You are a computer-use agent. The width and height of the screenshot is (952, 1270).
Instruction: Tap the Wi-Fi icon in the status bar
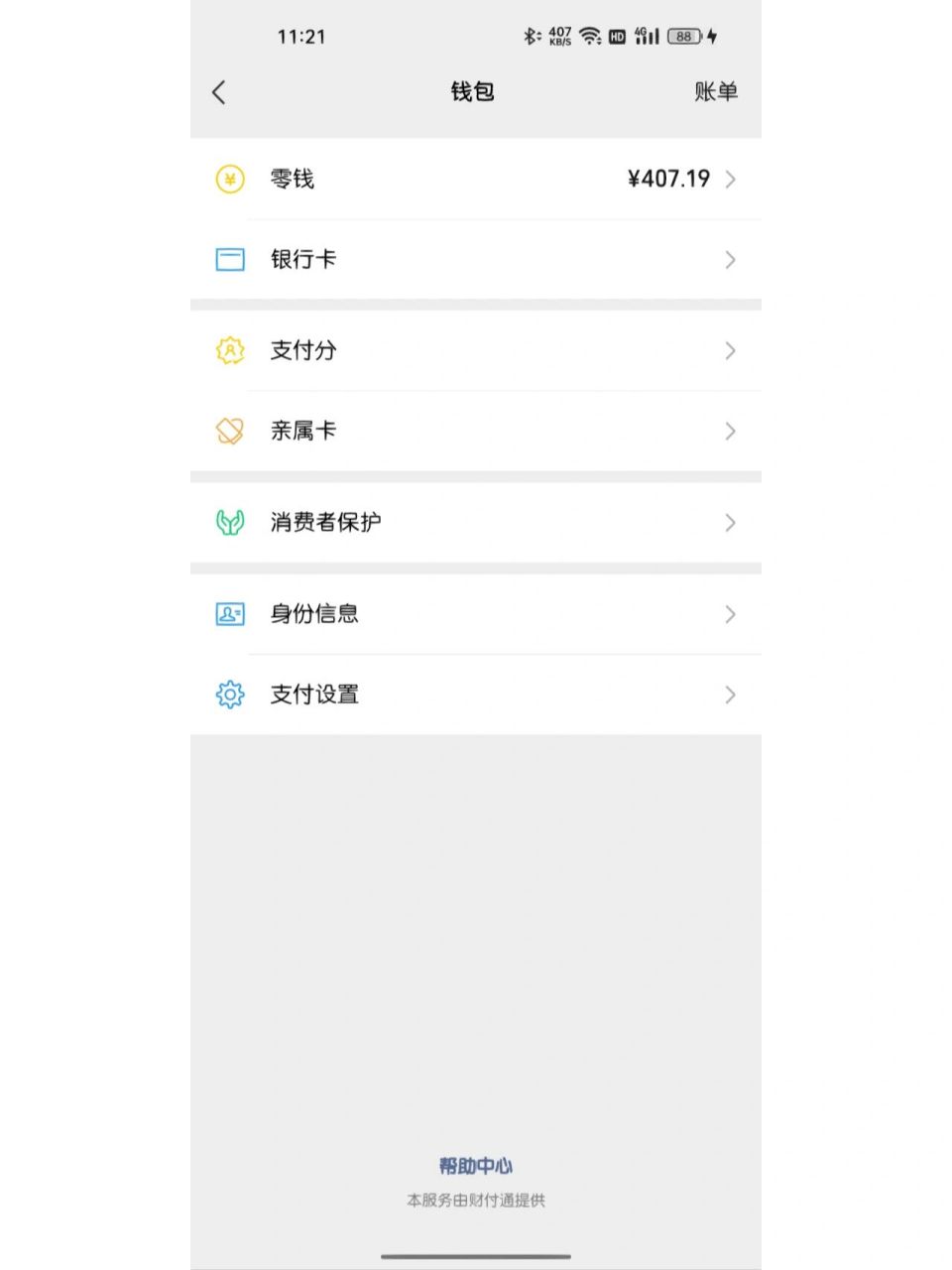(590, 37)
